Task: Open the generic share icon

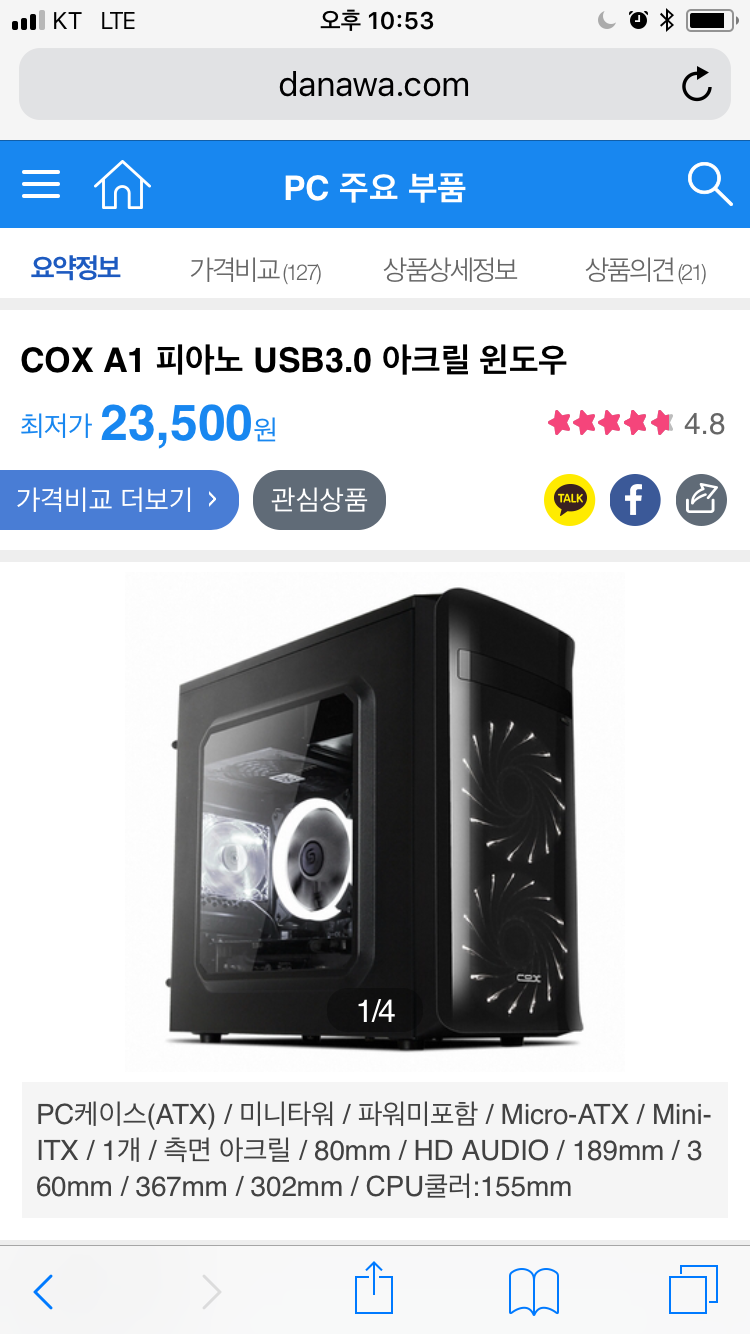Action: (x=701, y=499)
